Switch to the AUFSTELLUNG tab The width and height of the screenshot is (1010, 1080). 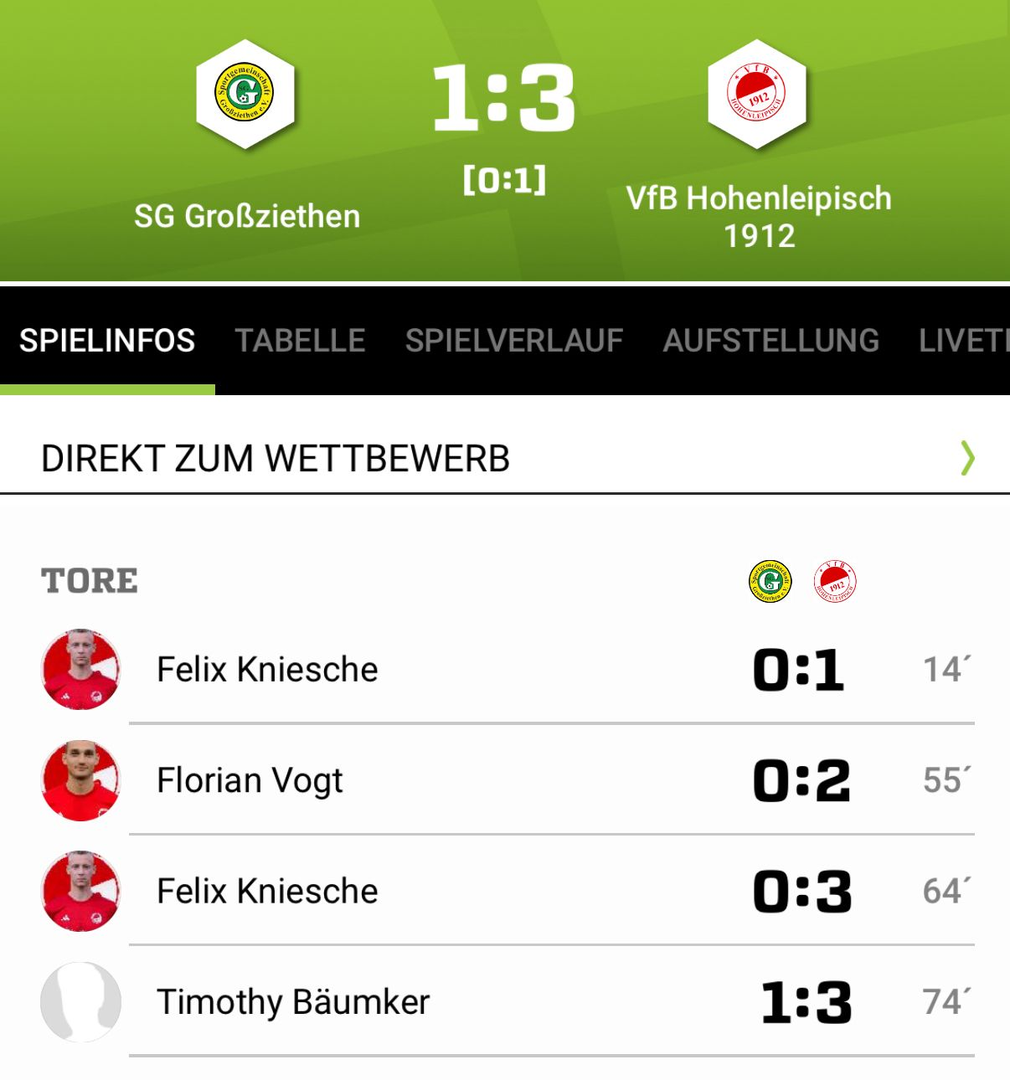769,340
